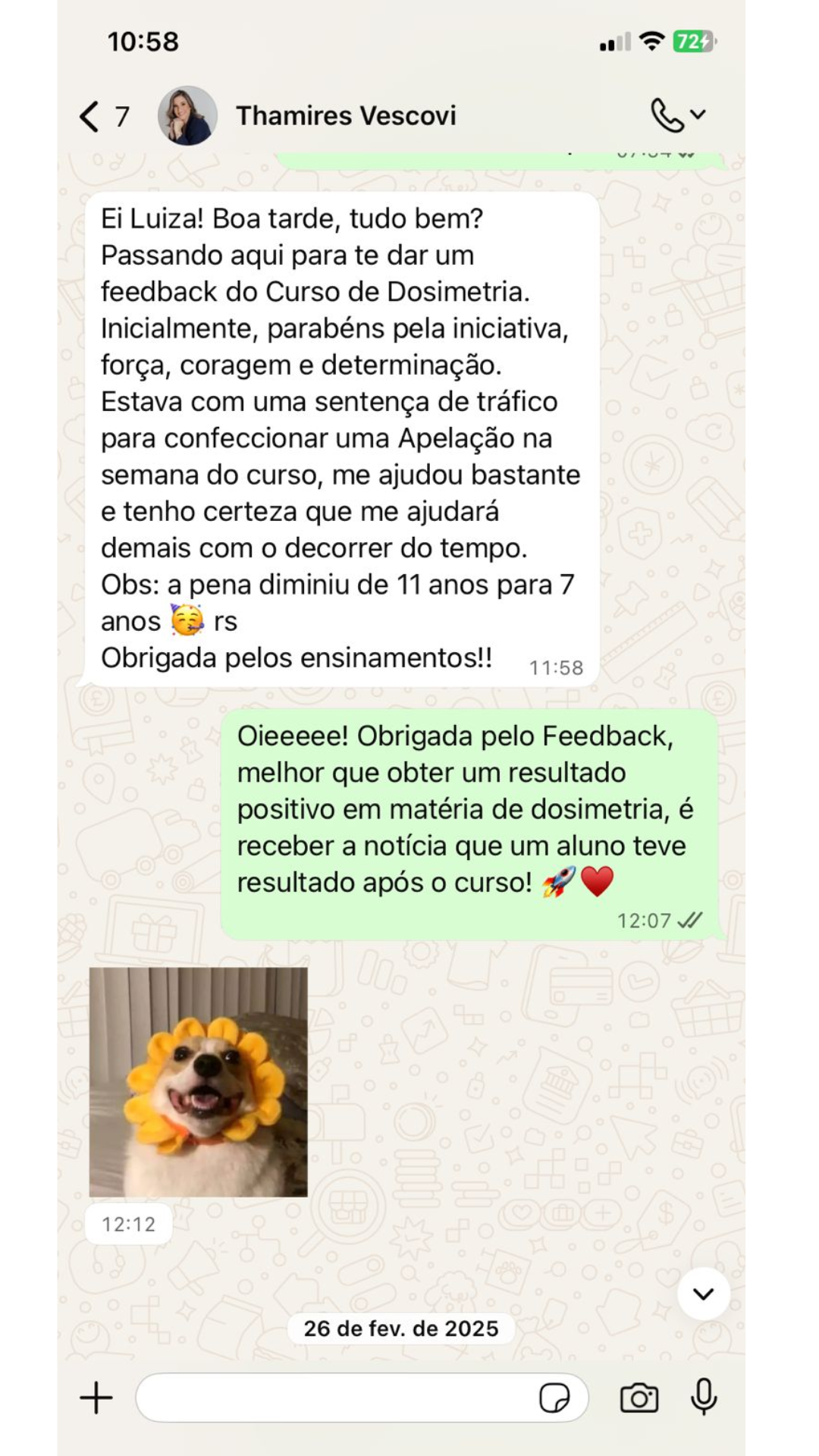819x1456 pixels.
Task: Open the sticker picker
Action: click(x=554, y=1398)
